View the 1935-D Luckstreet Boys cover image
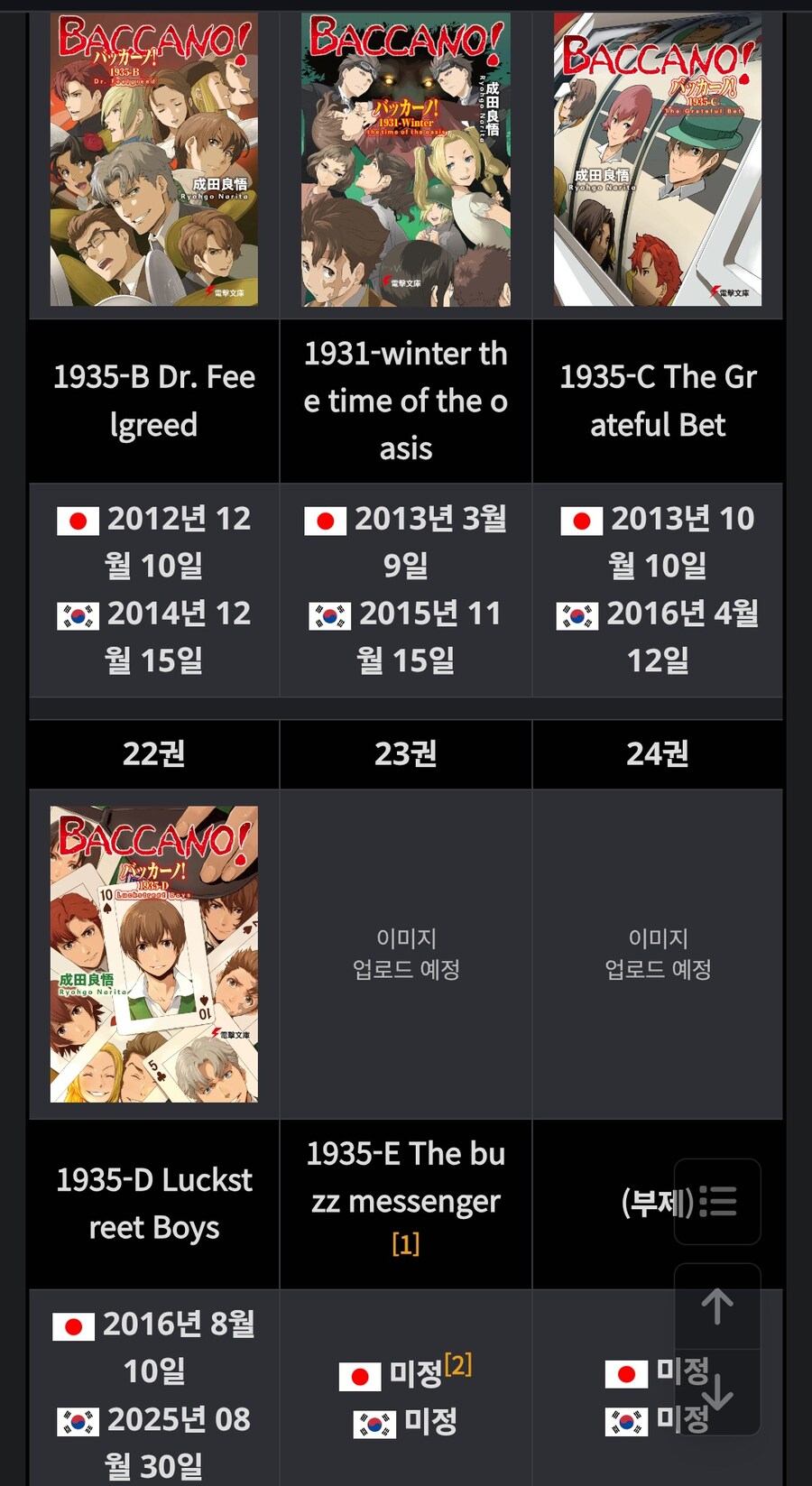This screenshot has height=1486, width=812. click(154, 954)
